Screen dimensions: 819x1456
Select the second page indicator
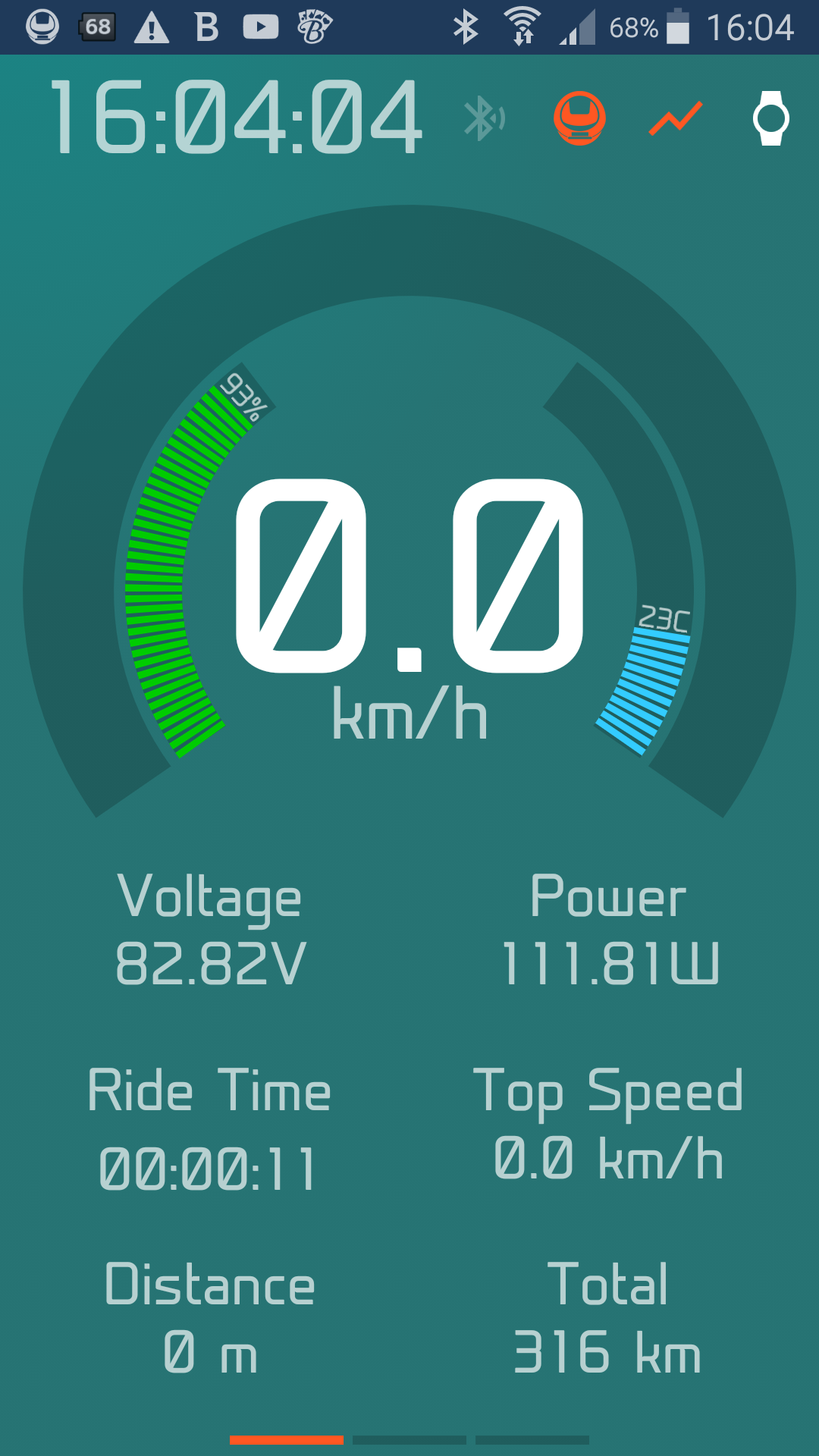tap(409, 1440)
